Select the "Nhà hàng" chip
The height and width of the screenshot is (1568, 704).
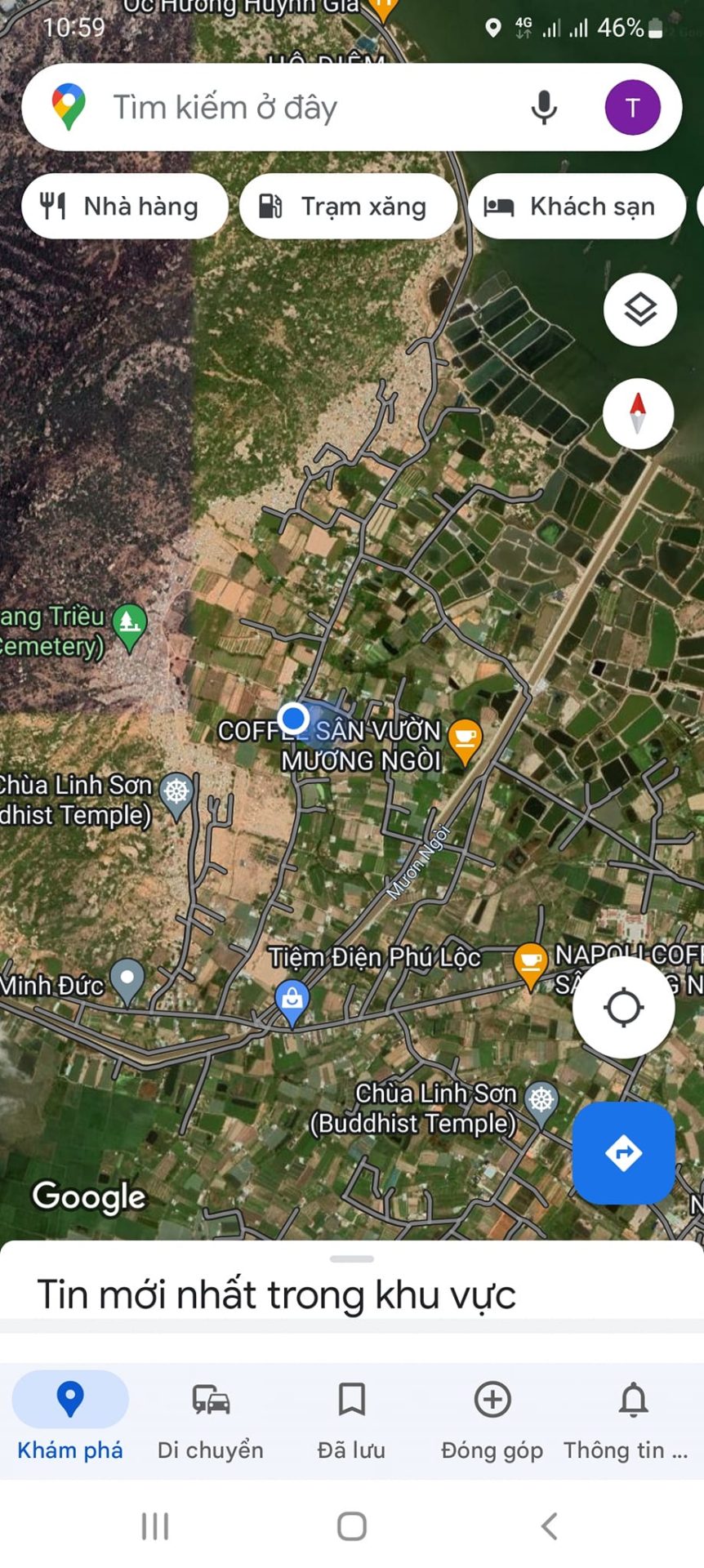pos(124,207)
